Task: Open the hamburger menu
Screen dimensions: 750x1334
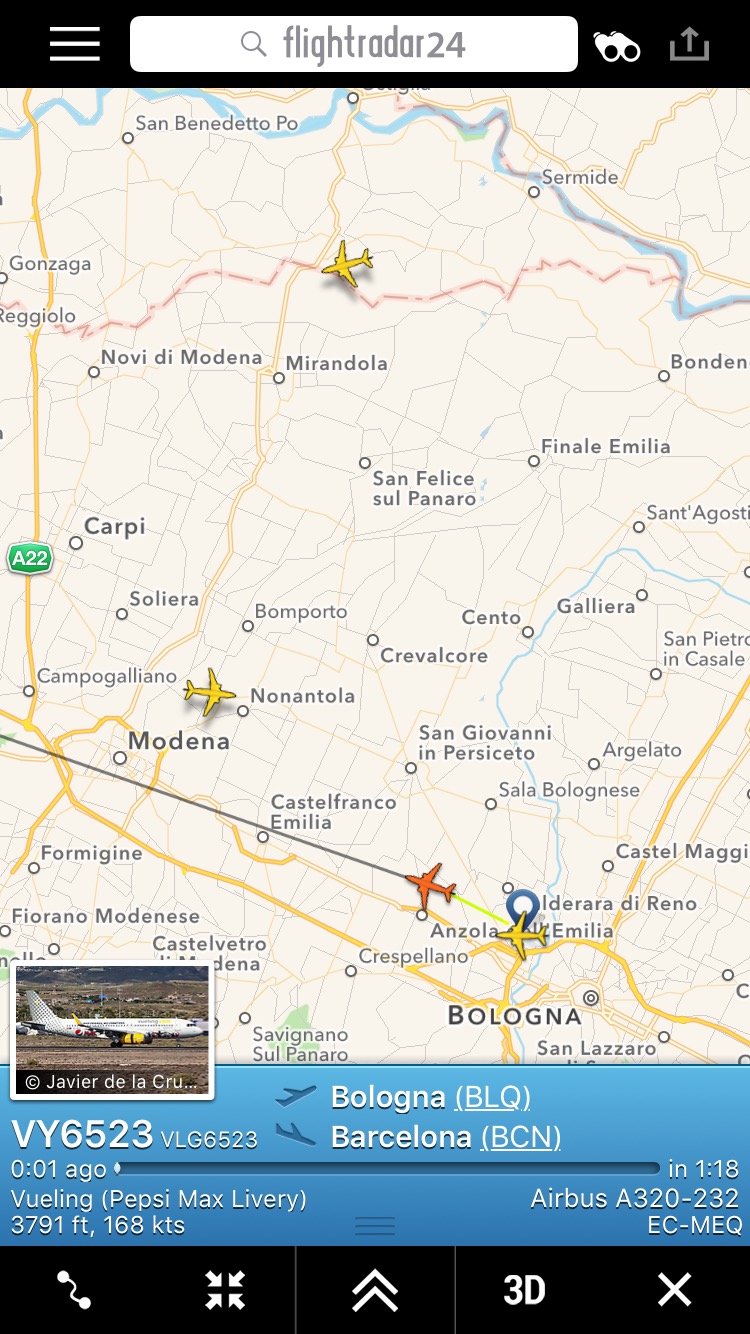Action: [75, 45]
